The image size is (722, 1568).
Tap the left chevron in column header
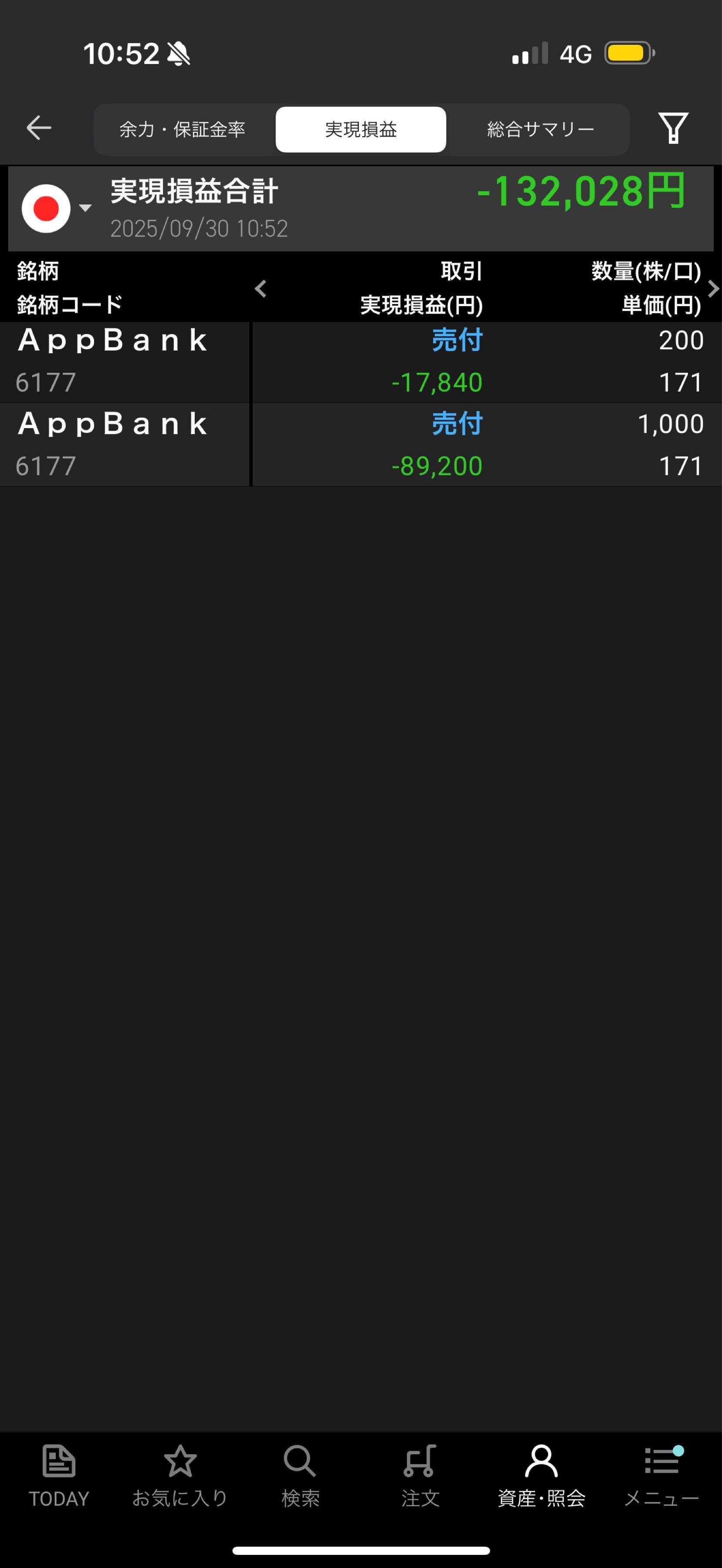[x=261, y=289]
